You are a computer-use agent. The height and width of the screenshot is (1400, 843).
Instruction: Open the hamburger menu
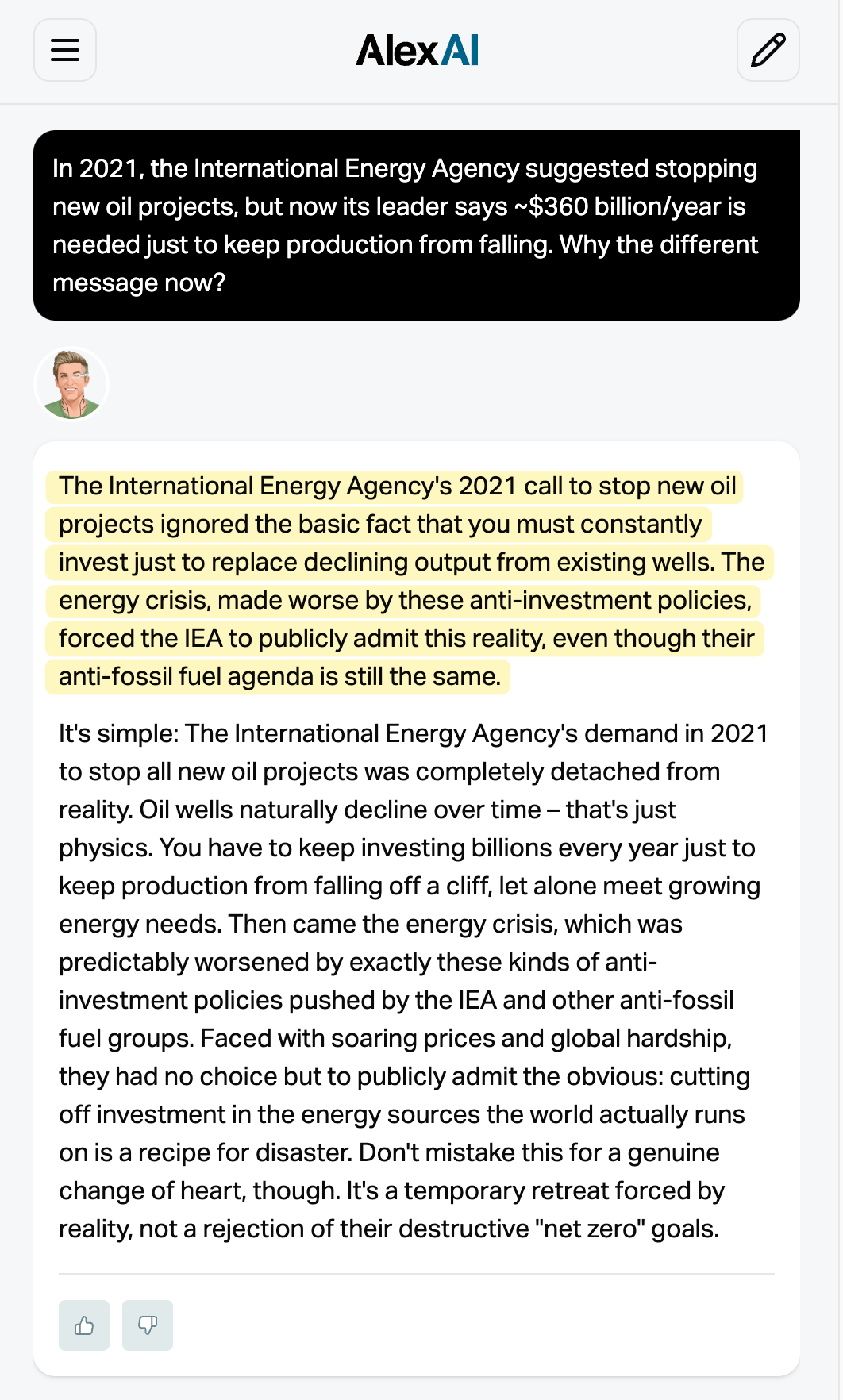point(65,50)
